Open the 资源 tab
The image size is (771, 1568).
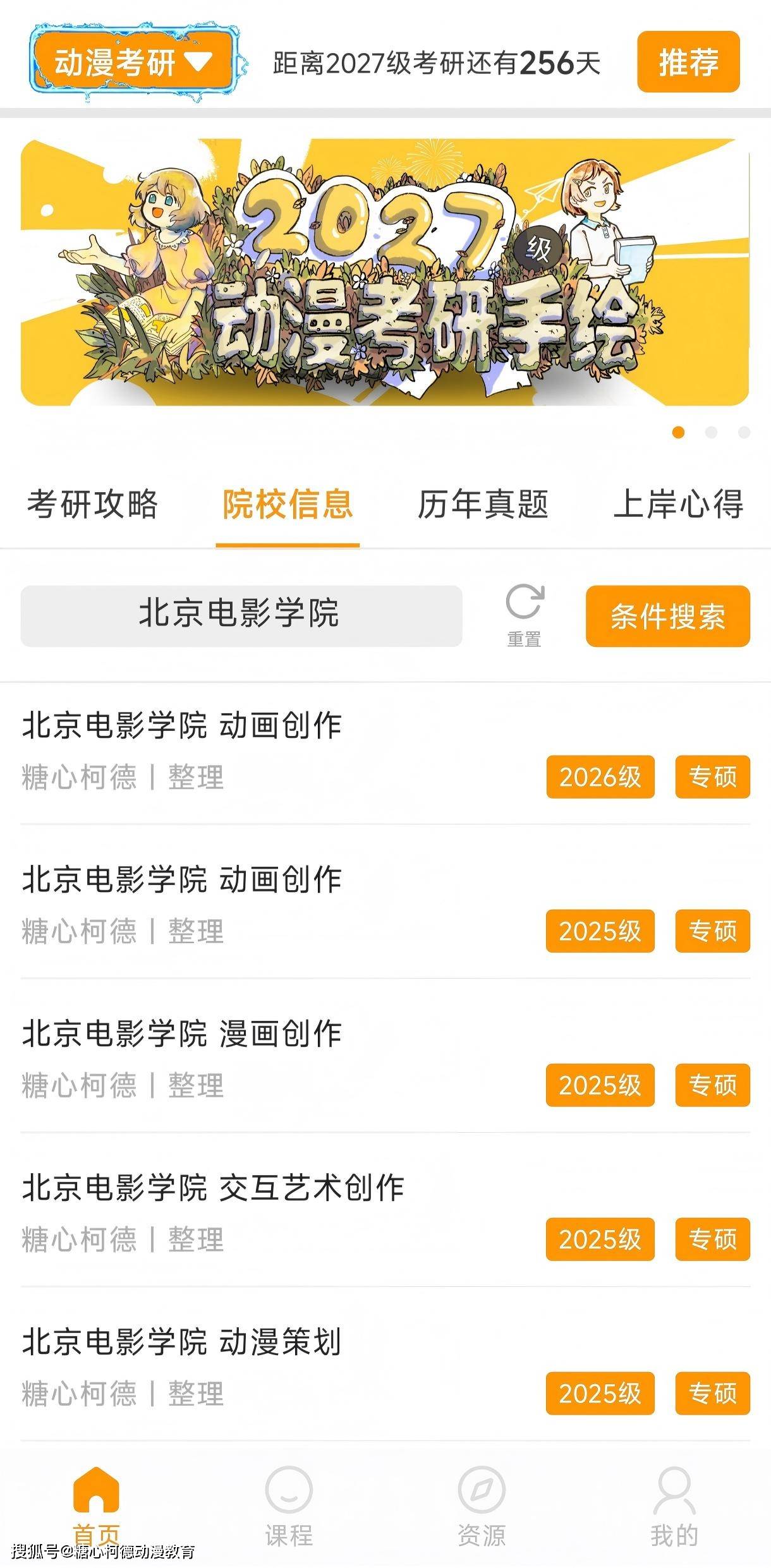pos(482,1505)
